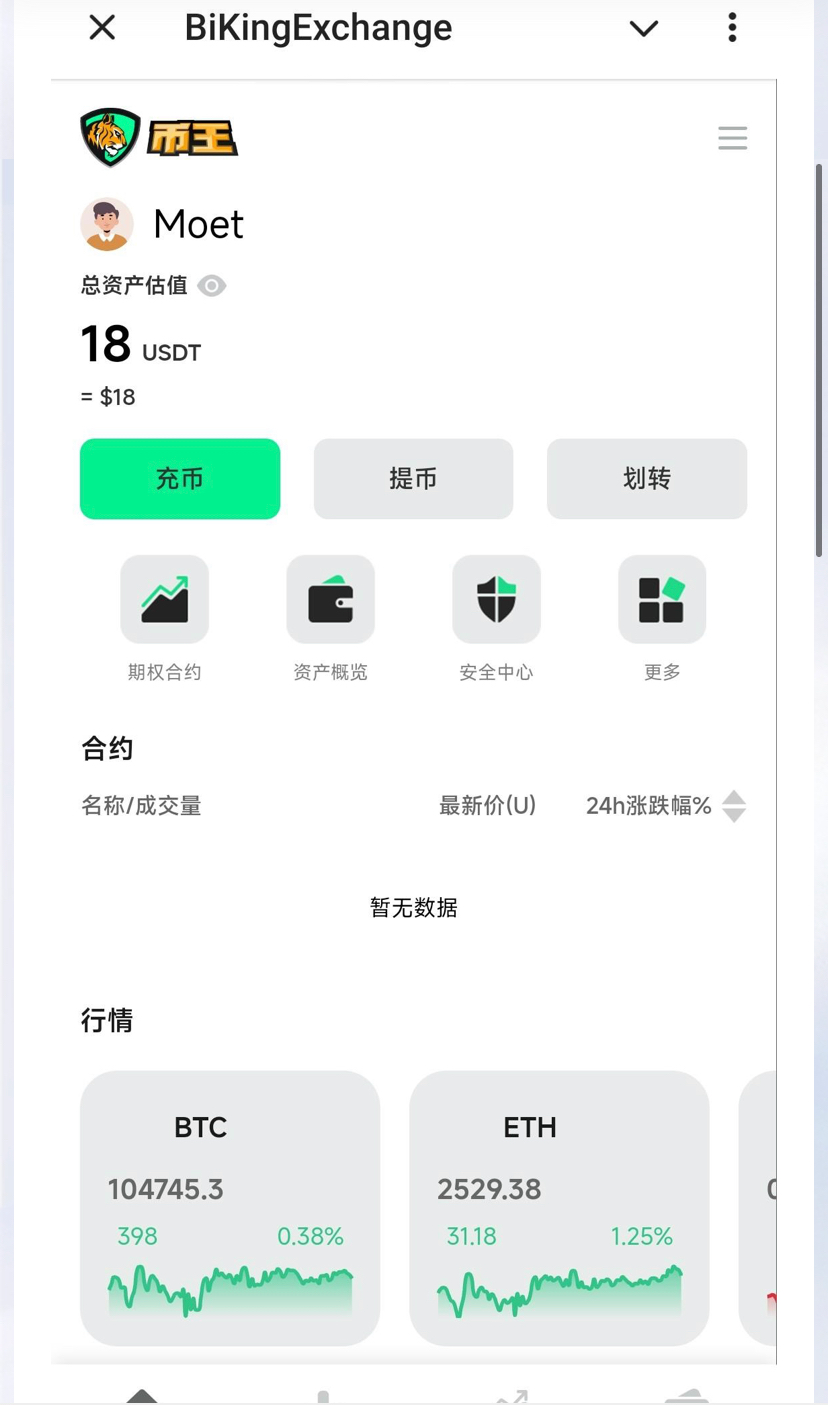Open 期权合约 options contracts
Viewport: 828px width, 1405px height.
164,600
